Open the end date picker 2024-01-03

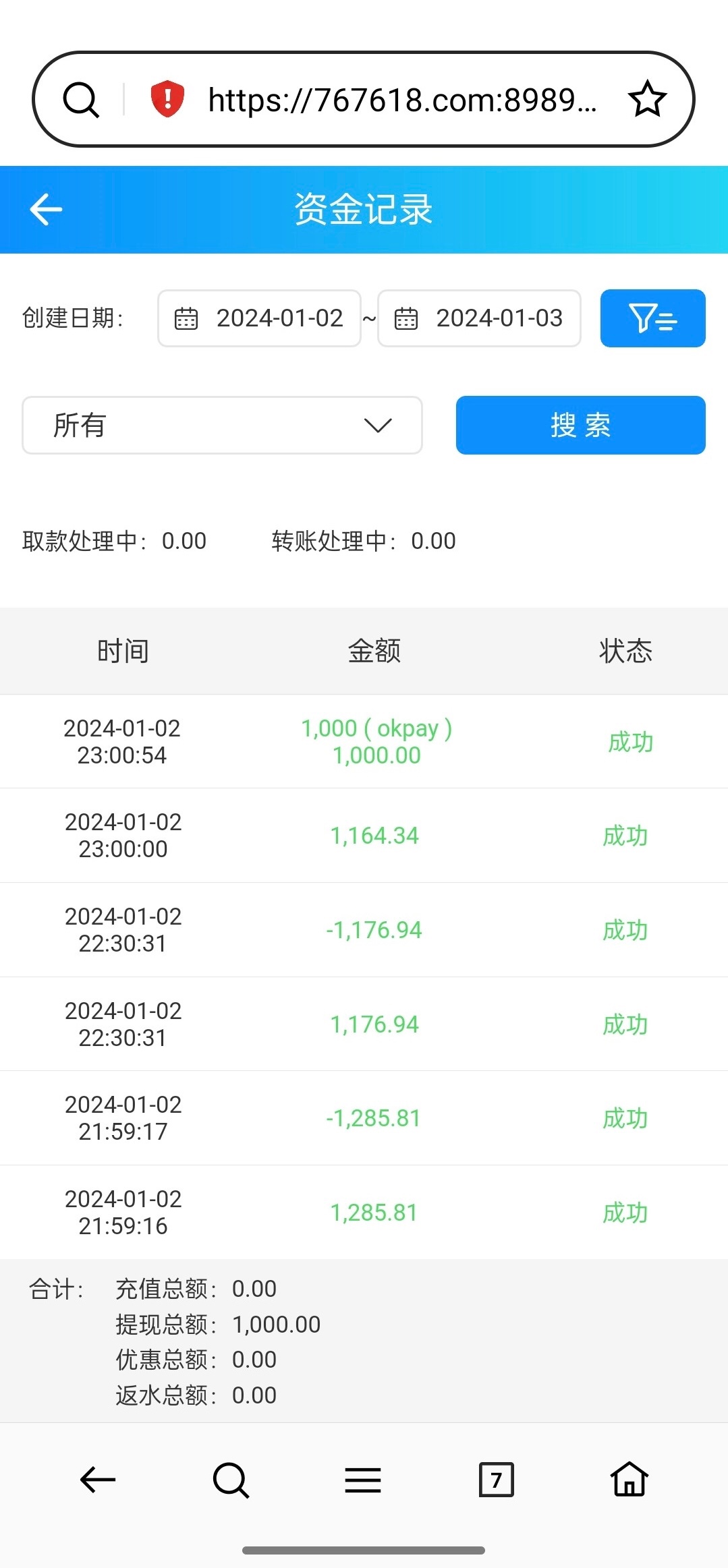479,318
